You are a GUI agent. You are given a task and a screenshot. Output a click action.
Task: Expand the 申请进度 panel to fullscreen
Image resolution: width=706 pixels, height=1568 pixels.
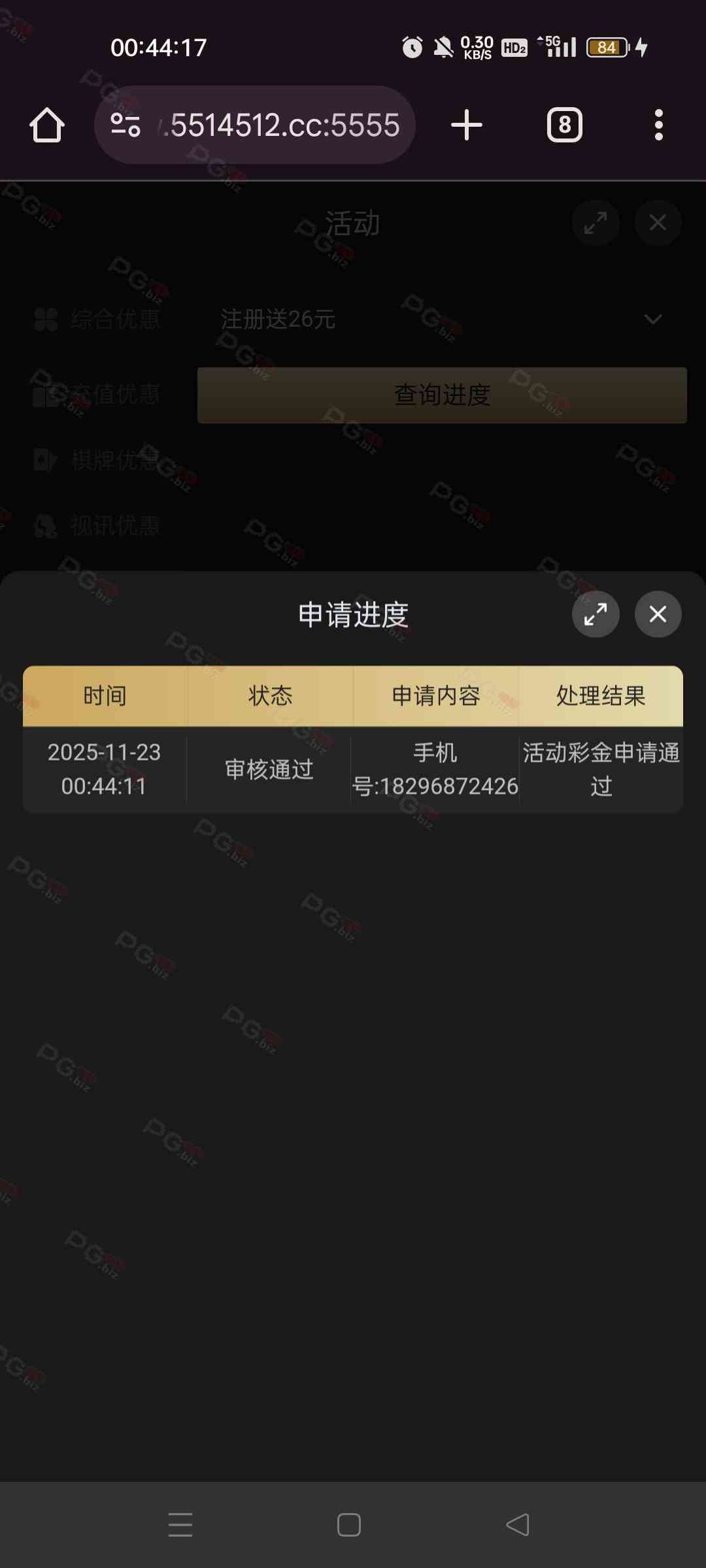tap(596, 614)
